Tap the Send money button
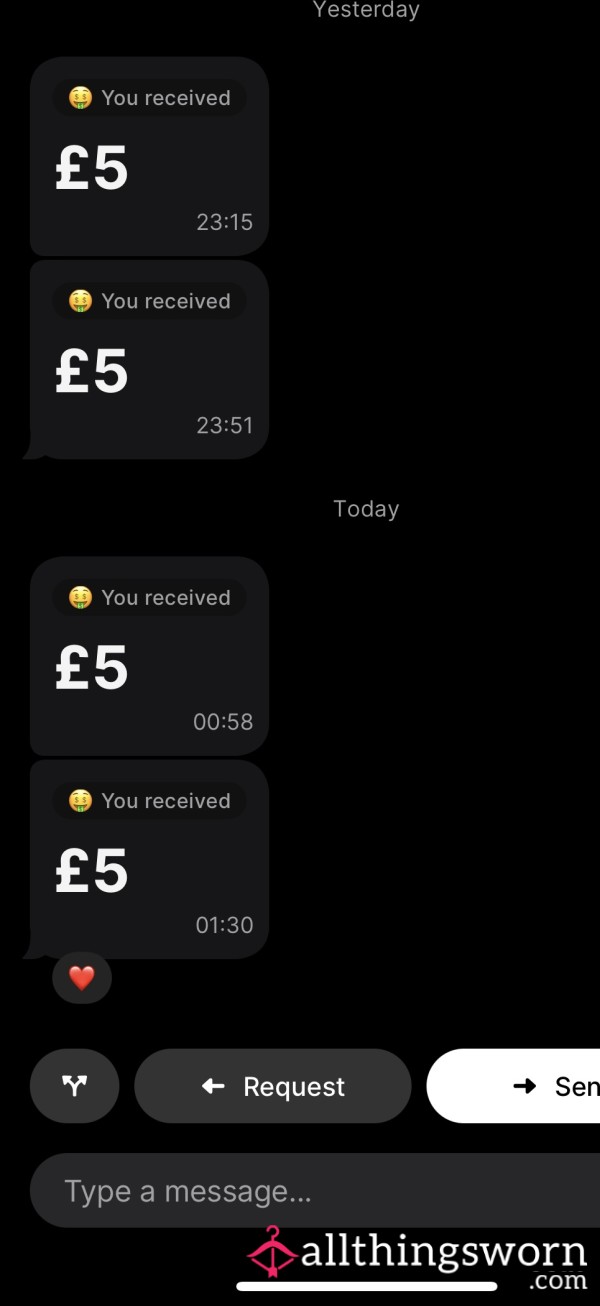This screenshot has width=600, height=1306. [513, 1086]
